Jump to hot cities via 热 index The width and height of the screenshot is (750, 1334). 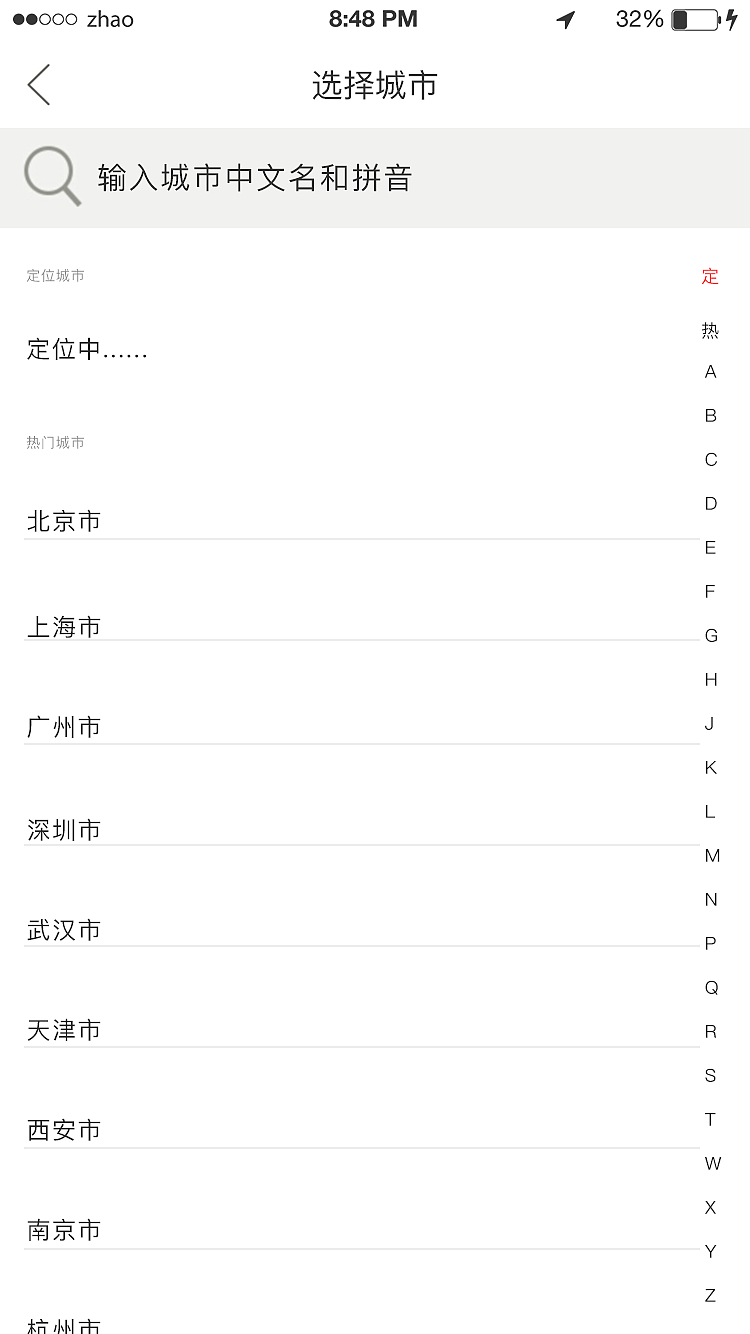pyautogui.click(x=710, y=330)
